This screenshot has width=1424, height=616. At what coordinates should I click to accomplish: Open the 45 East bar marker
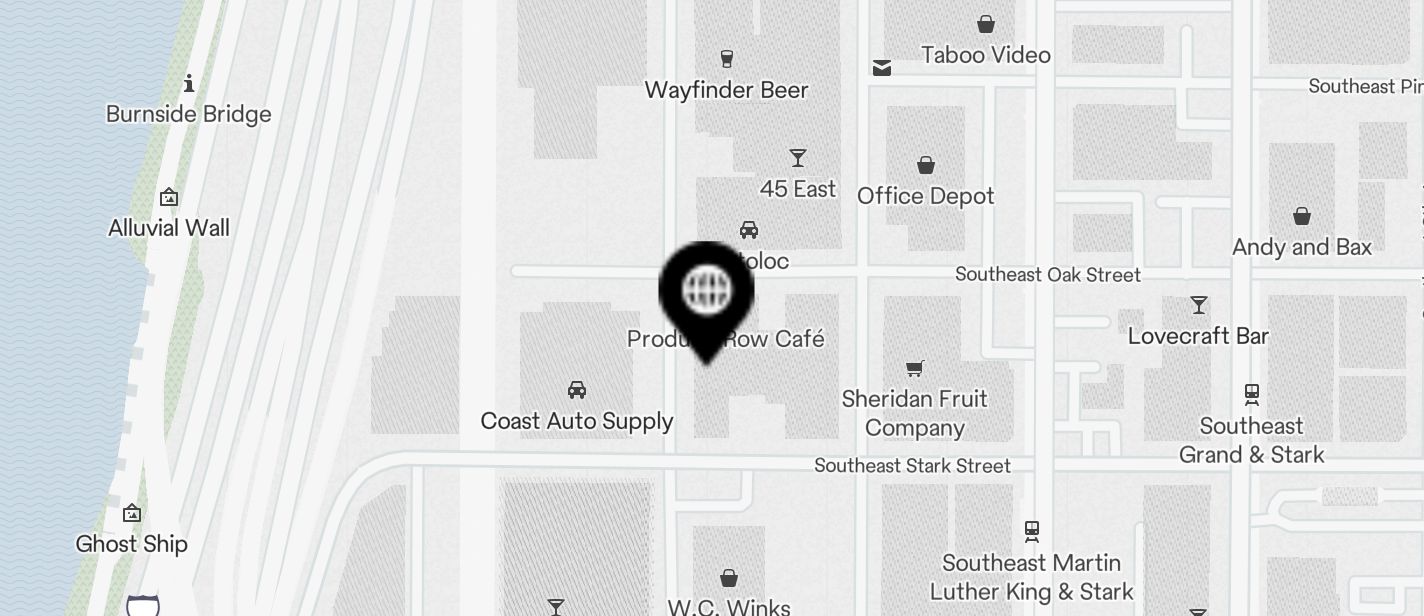(x=797, y=159)
